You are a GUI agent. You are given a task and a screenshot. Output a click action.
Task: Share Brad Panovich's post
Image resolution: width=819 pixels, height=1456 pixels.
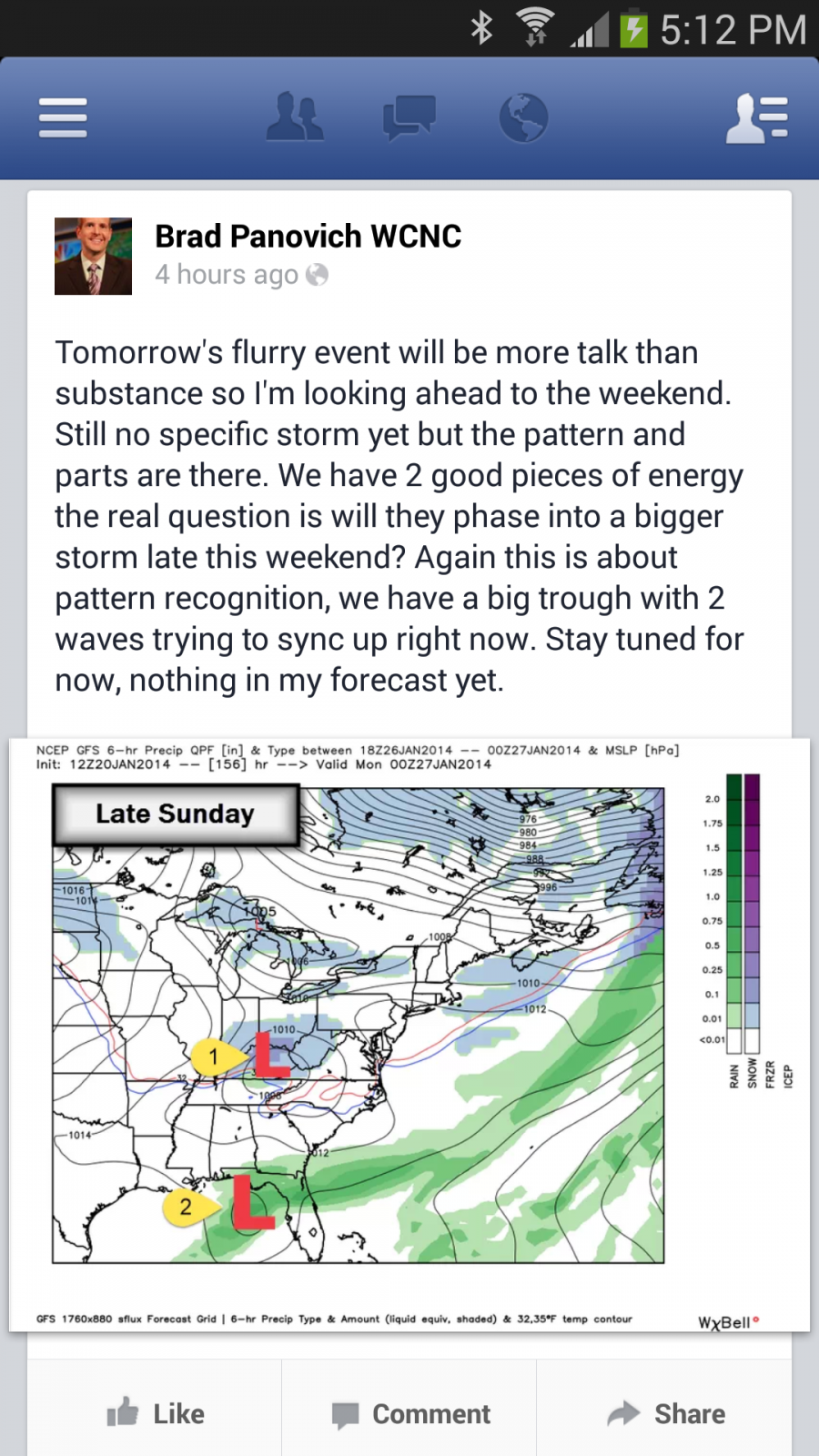click(664, 1413)
